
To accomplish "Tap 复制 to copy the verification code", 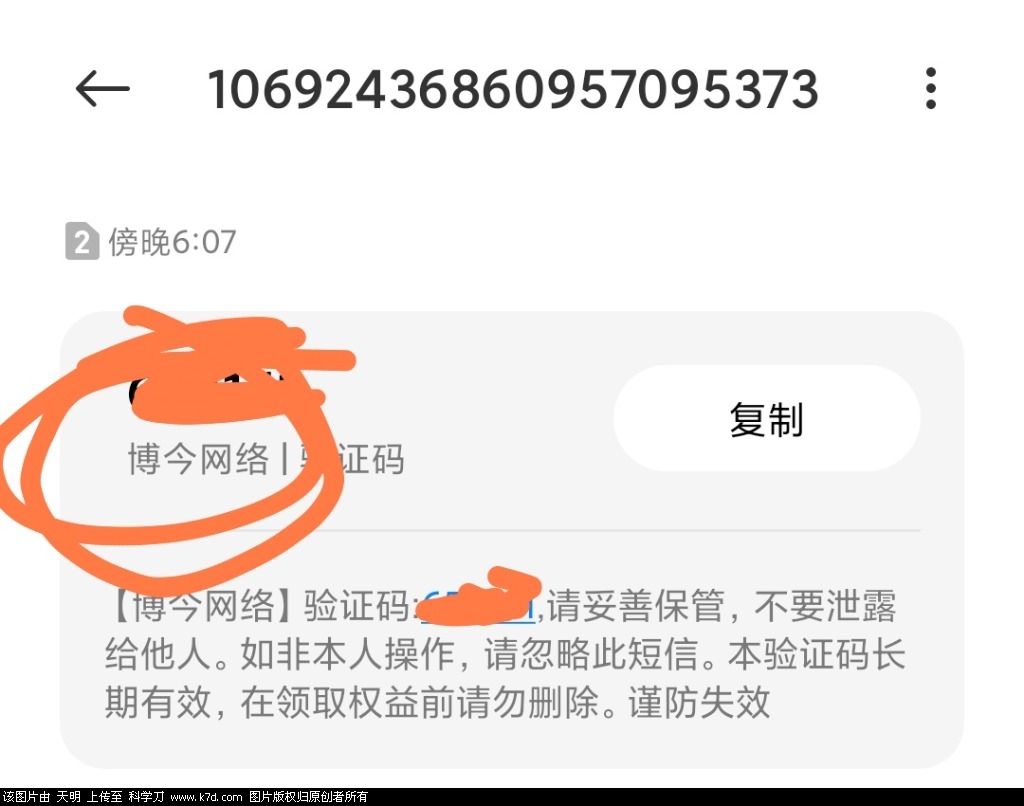I will [x=766, y=419].
